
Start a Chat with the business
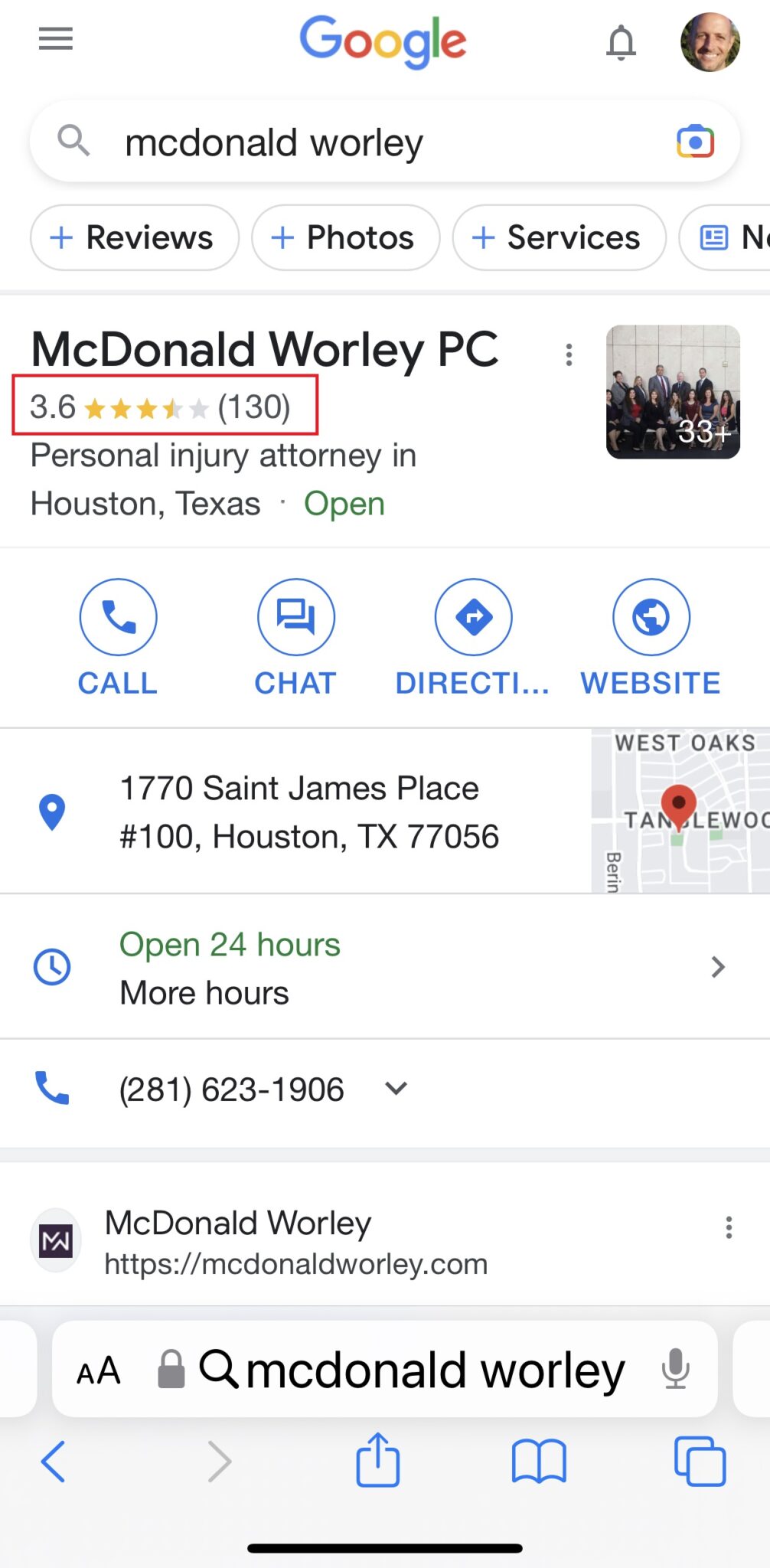pyautogui.click(x=295, y=617)
